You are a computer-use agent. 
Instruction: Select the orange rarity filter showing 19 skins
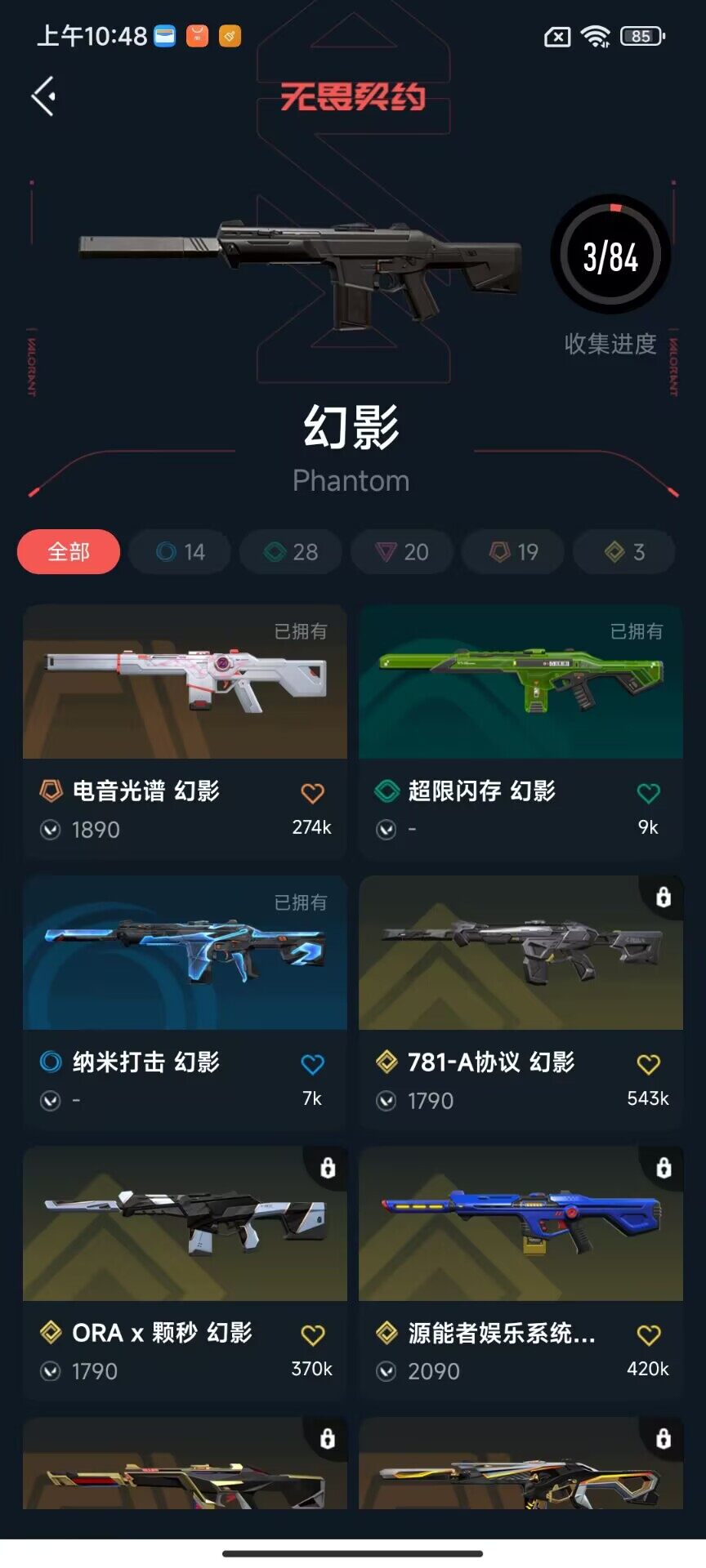point(512,552)
